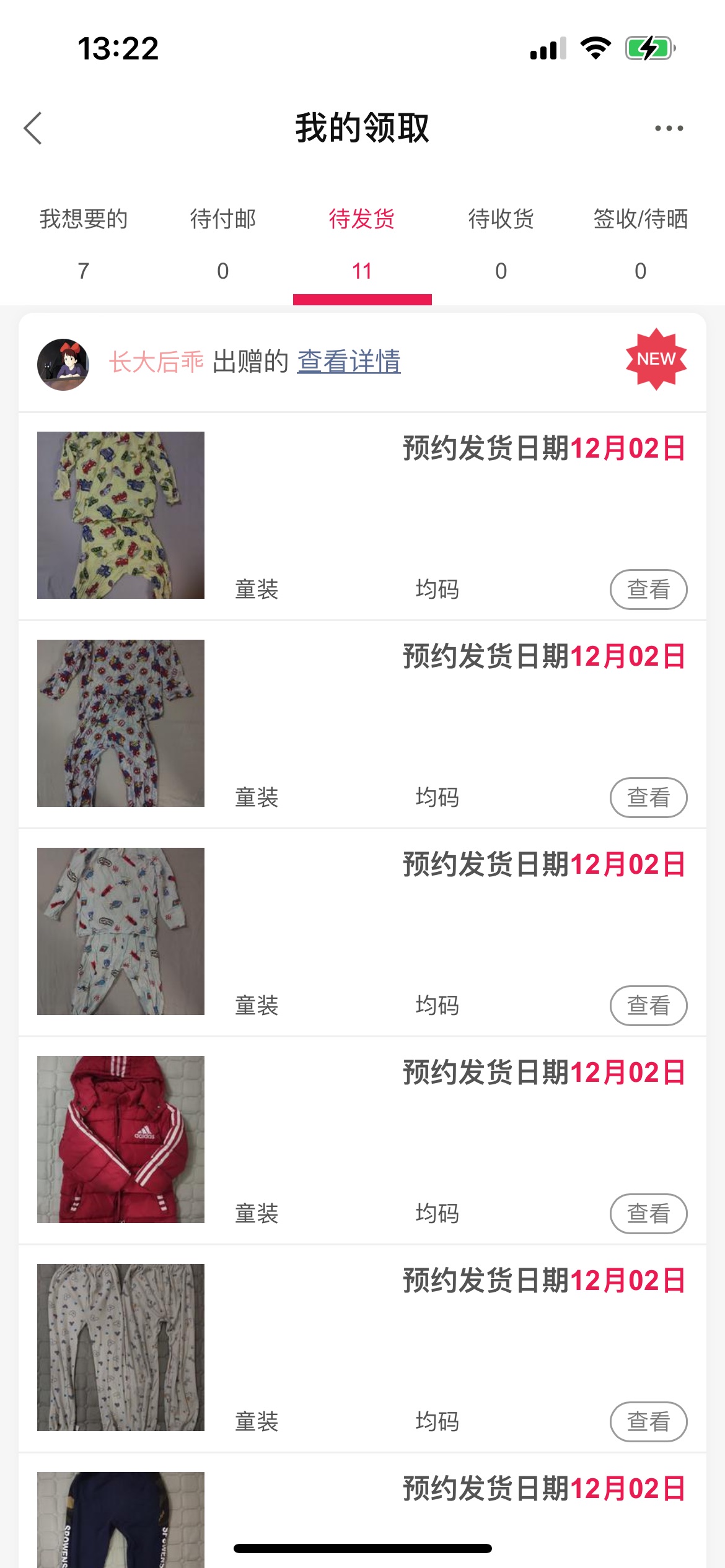The height and width of the screenshot is (1568, 725).
Task: Open the yellow car pajamas photo
Action: tap(121, 515)
